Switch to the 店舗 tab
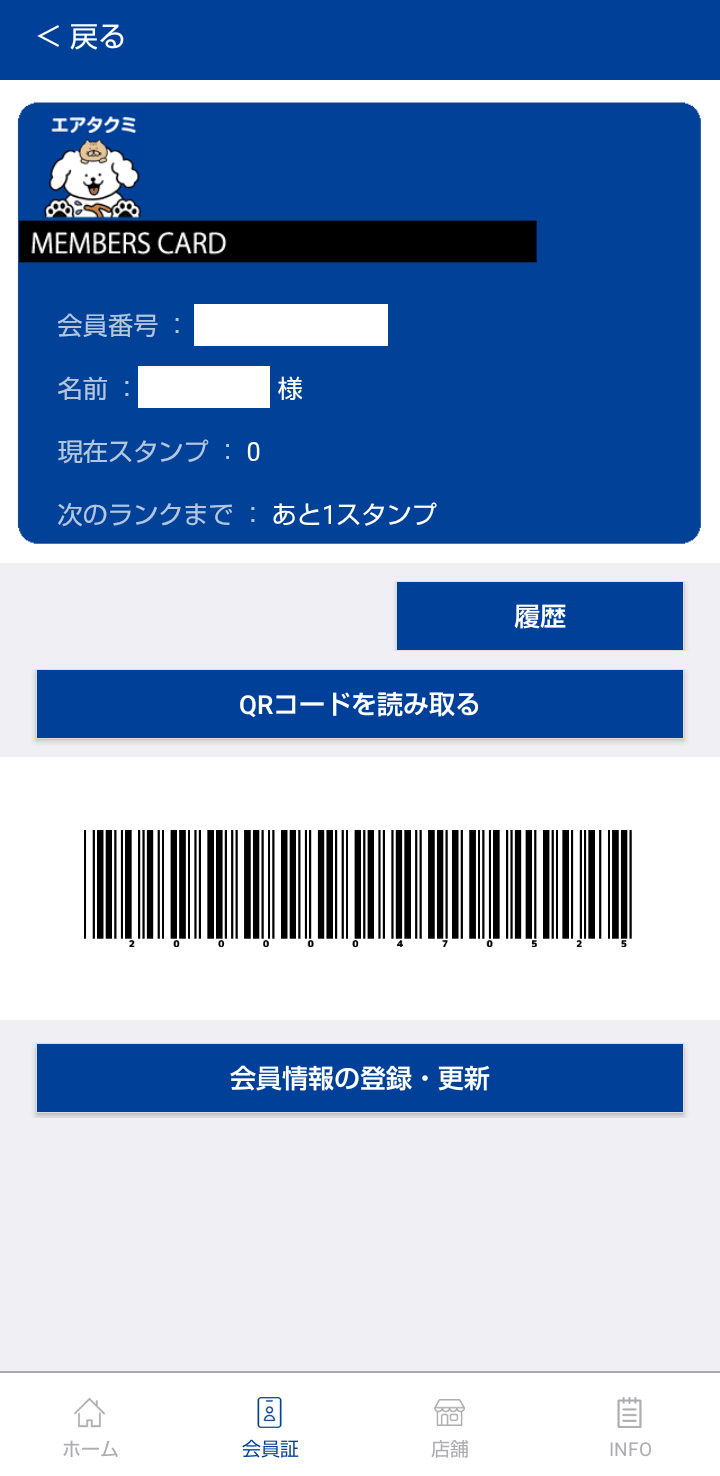This screenshot has height=1476, width=720. [x=450, y=1427]
